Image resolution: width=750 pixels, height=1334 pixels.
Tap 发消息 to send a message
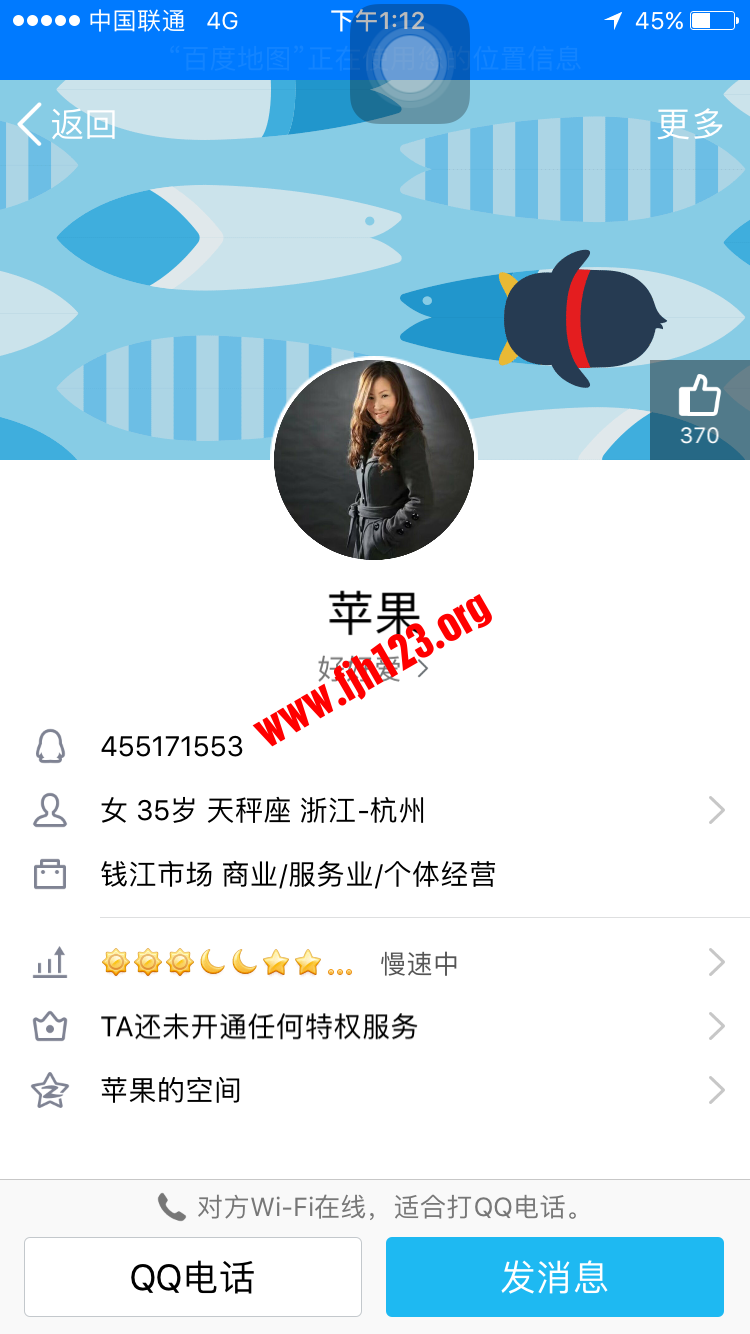click(555, 1277)
